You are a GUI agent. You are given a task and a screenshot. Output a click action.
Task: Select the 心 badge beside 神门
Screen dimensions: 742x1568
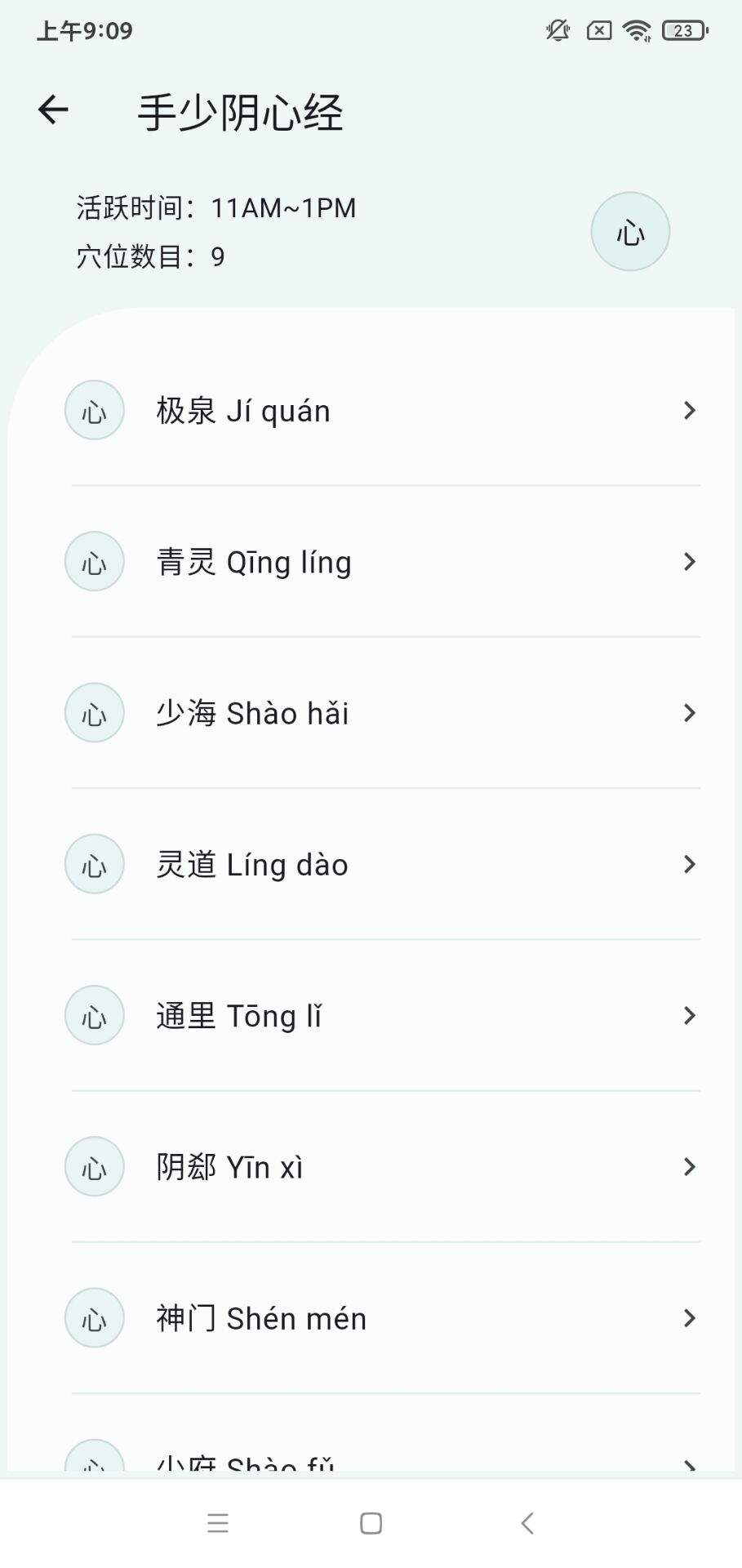(93, 1317)
